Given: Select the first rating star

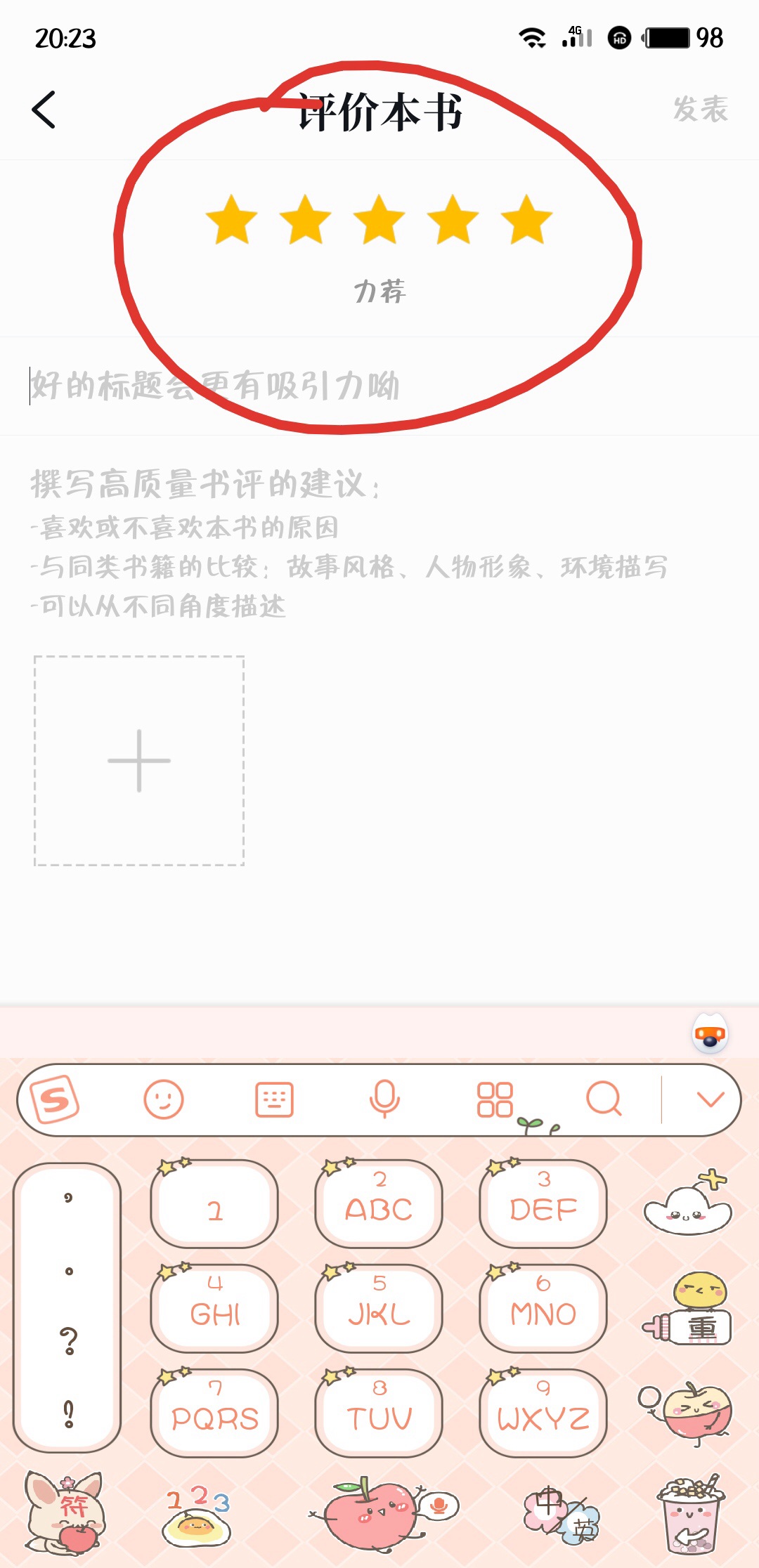Looking at the screenshot, I should (x=232, y=220).
